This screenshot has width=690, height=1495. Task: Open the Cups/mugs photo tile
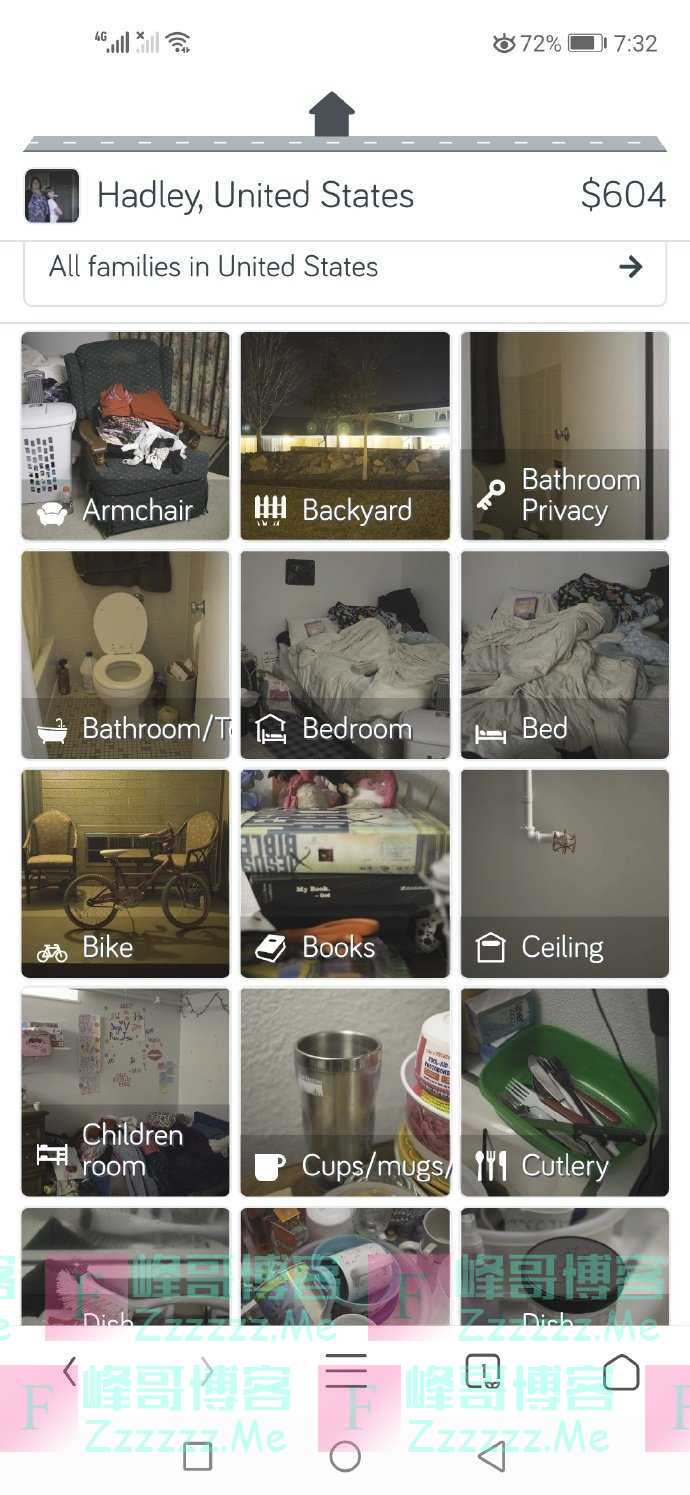[x=345, y=1092]
